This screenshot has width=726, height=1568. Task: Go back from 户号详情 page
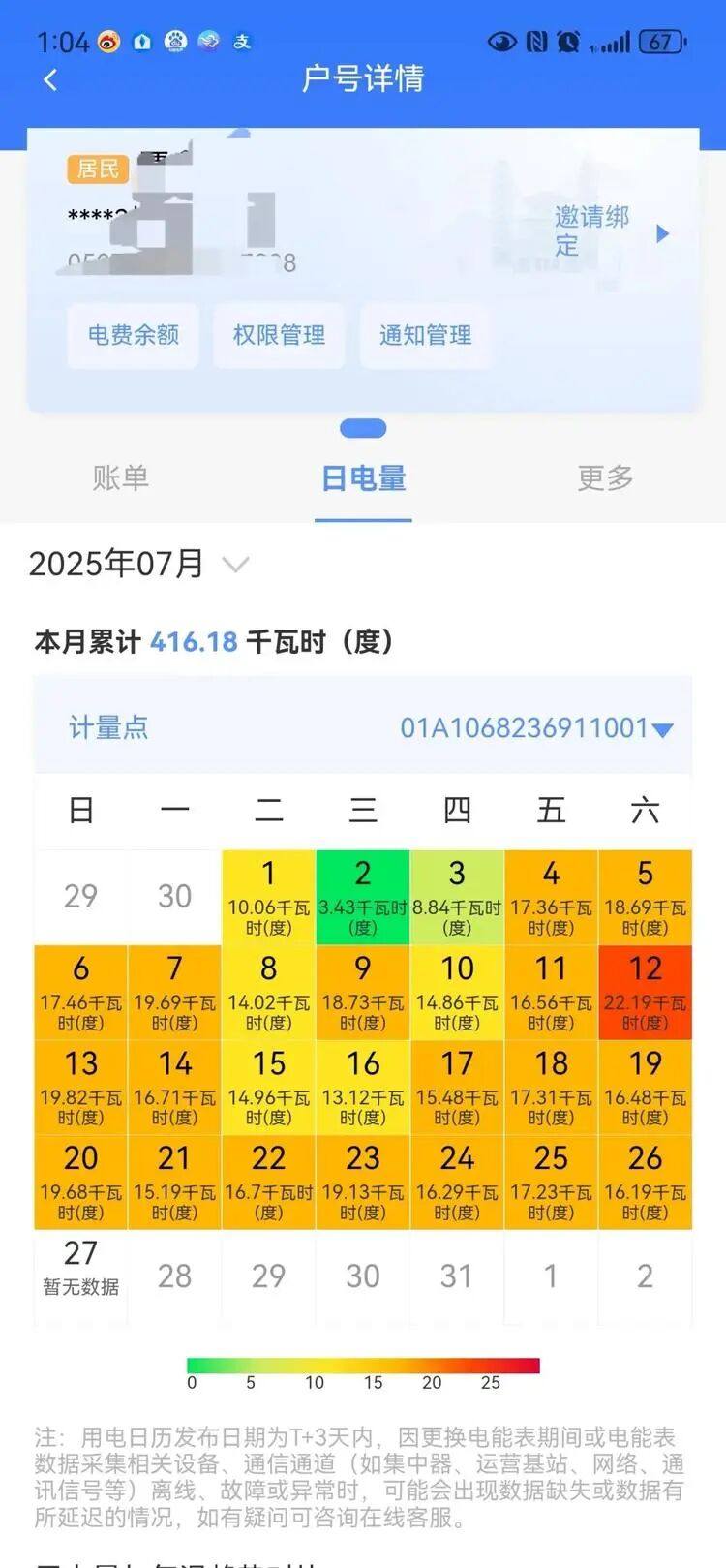point(51,79)
